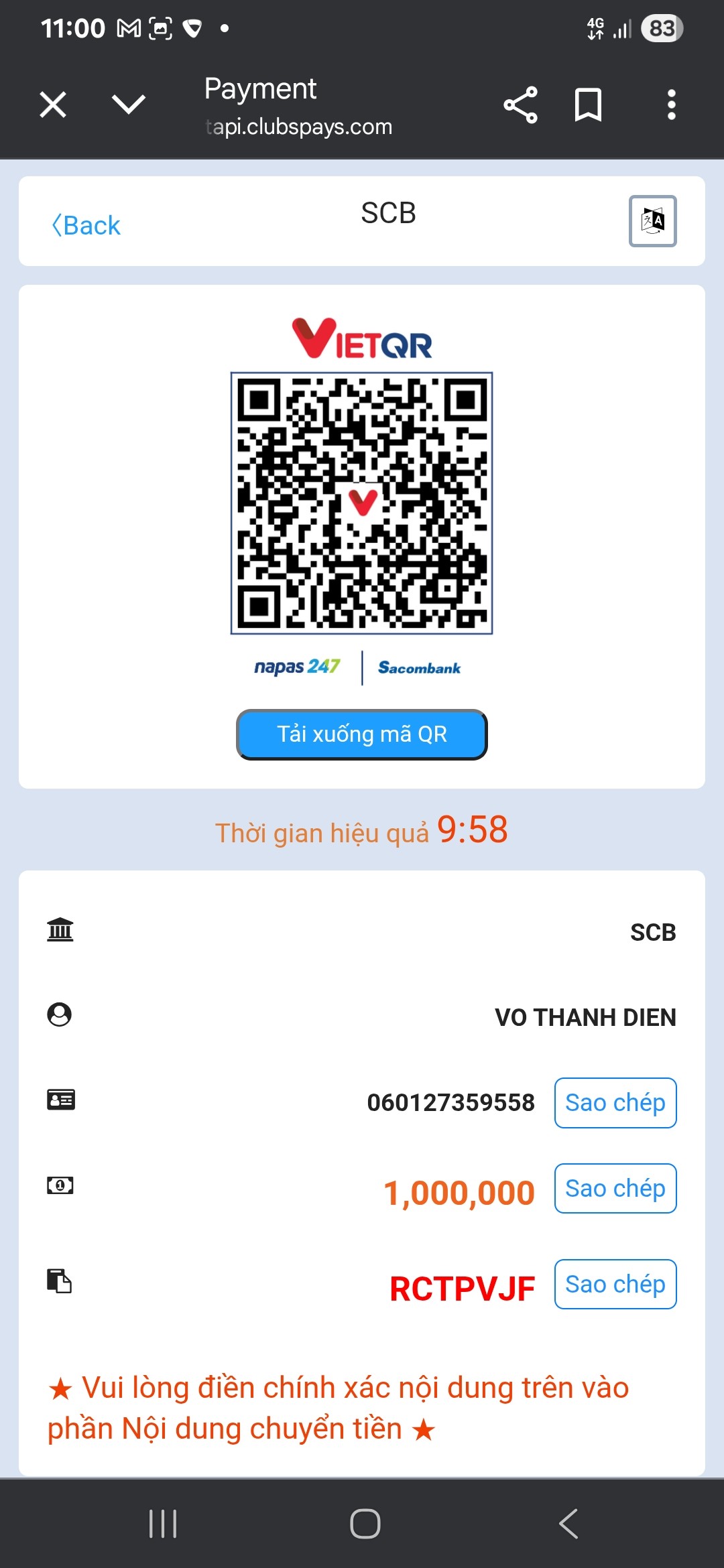
Task: Open recent apps from navigation bar
Action: [163, 1524]
